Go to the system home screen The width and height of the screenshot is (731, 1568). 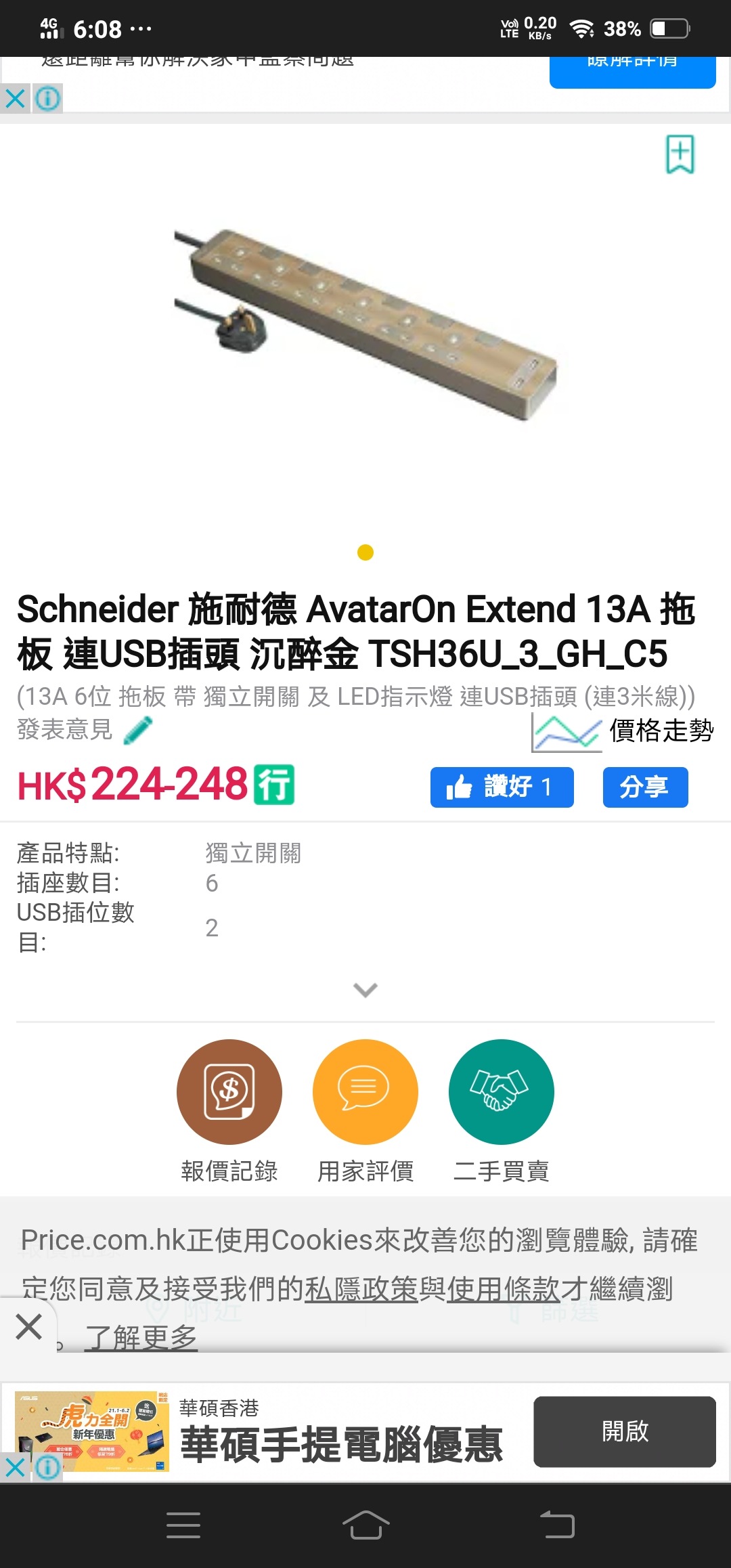[x=365, y=1525]
